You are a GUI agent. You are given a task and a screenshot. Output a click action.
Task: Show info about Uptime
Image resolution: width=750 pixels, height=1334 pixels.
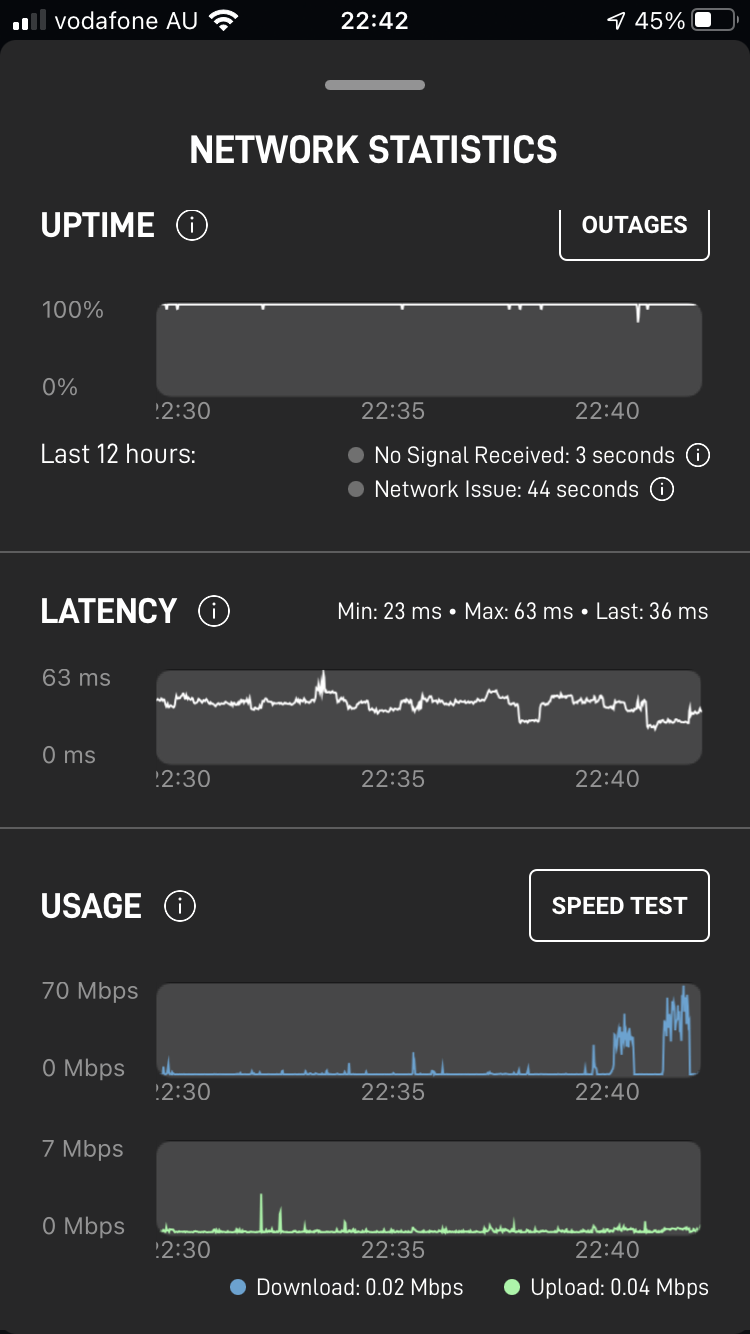[x=192, y=225]
